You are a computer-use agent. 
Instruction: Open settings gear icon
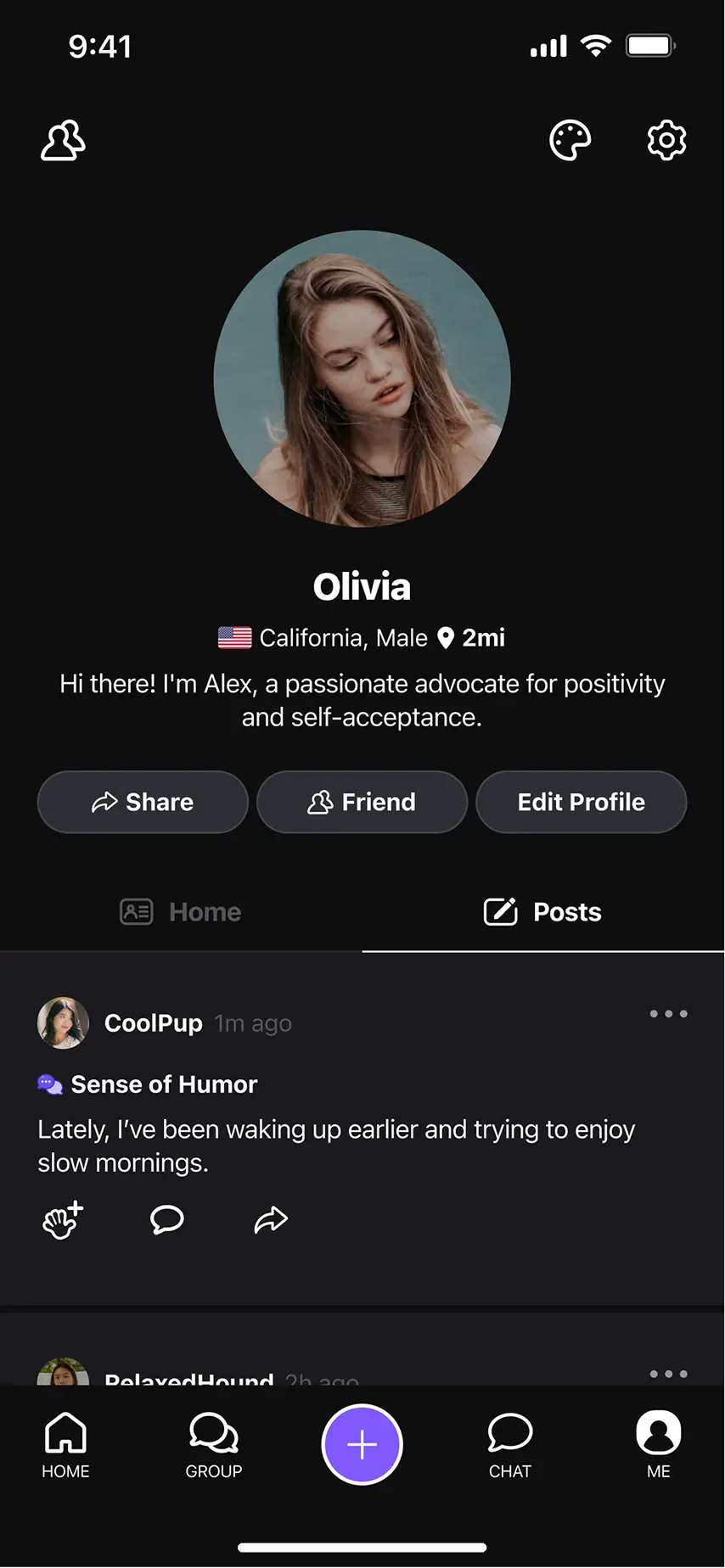tap(666, 141)
